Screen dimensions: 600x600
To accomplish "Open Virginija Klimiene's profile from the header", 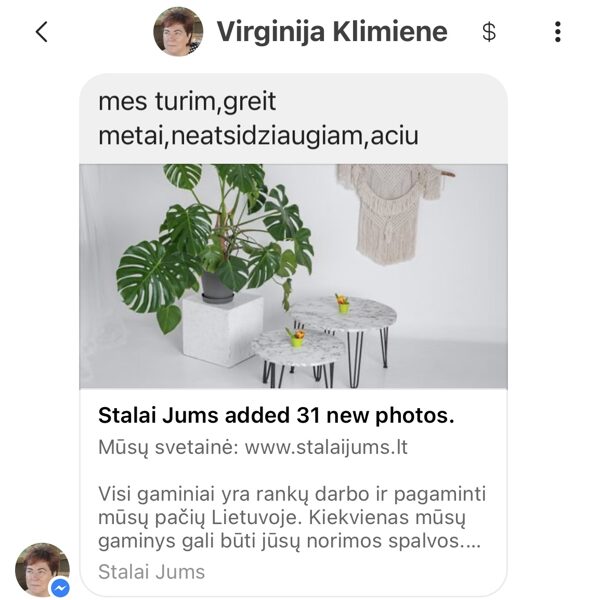I will (331, 32).
